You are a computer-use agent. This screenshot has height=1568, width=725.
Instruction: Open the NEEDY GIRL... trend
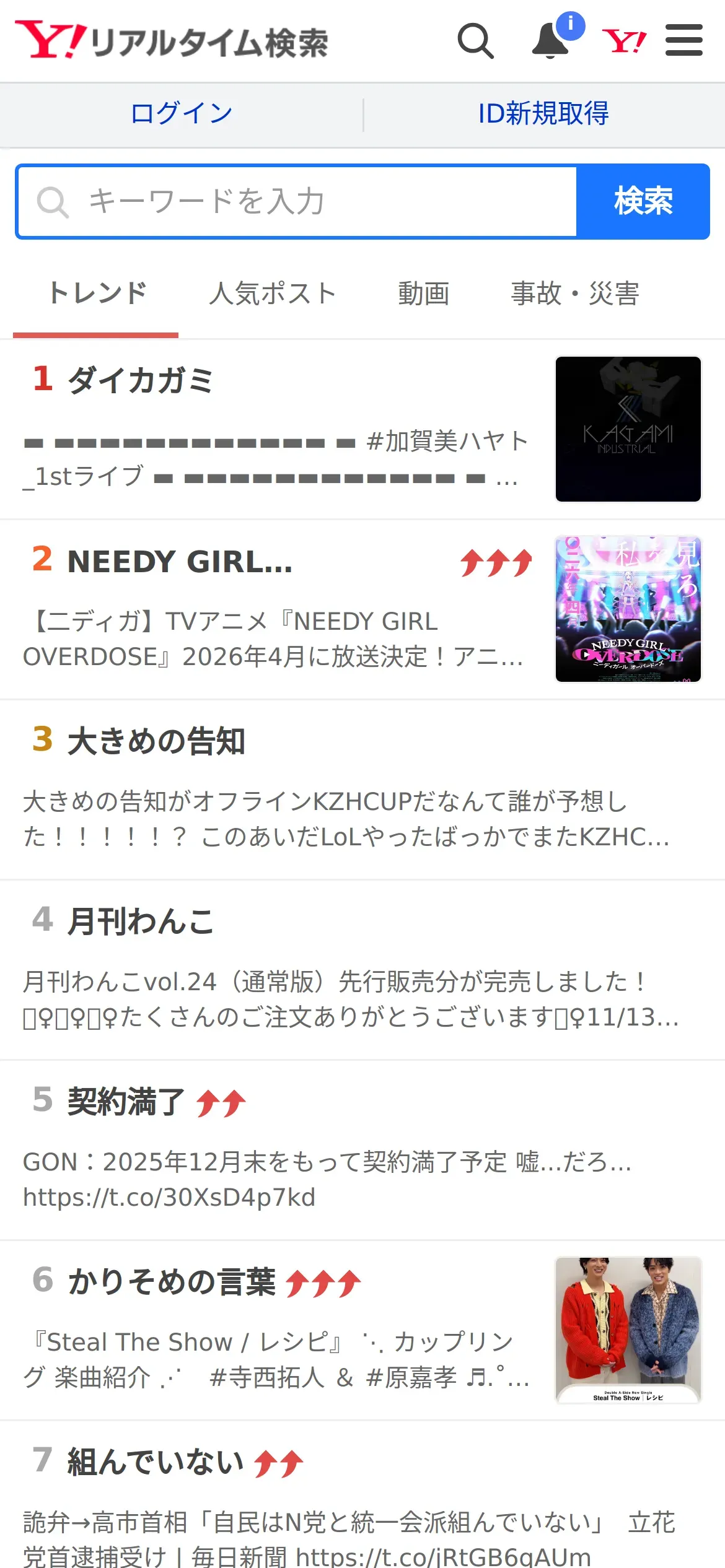coord(180,562)
